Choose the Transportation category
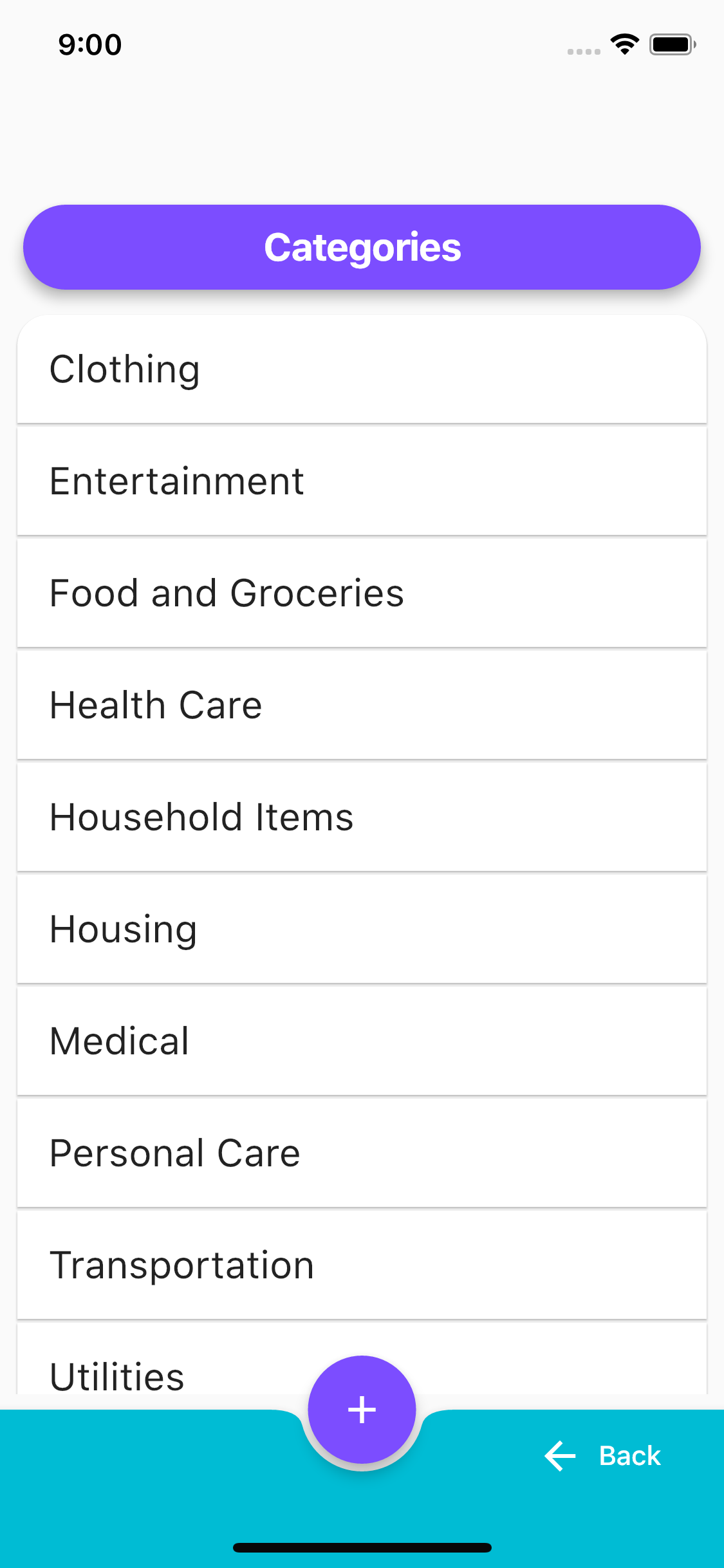Screen dimensions: 724x1568 [x=362, y=1265]
